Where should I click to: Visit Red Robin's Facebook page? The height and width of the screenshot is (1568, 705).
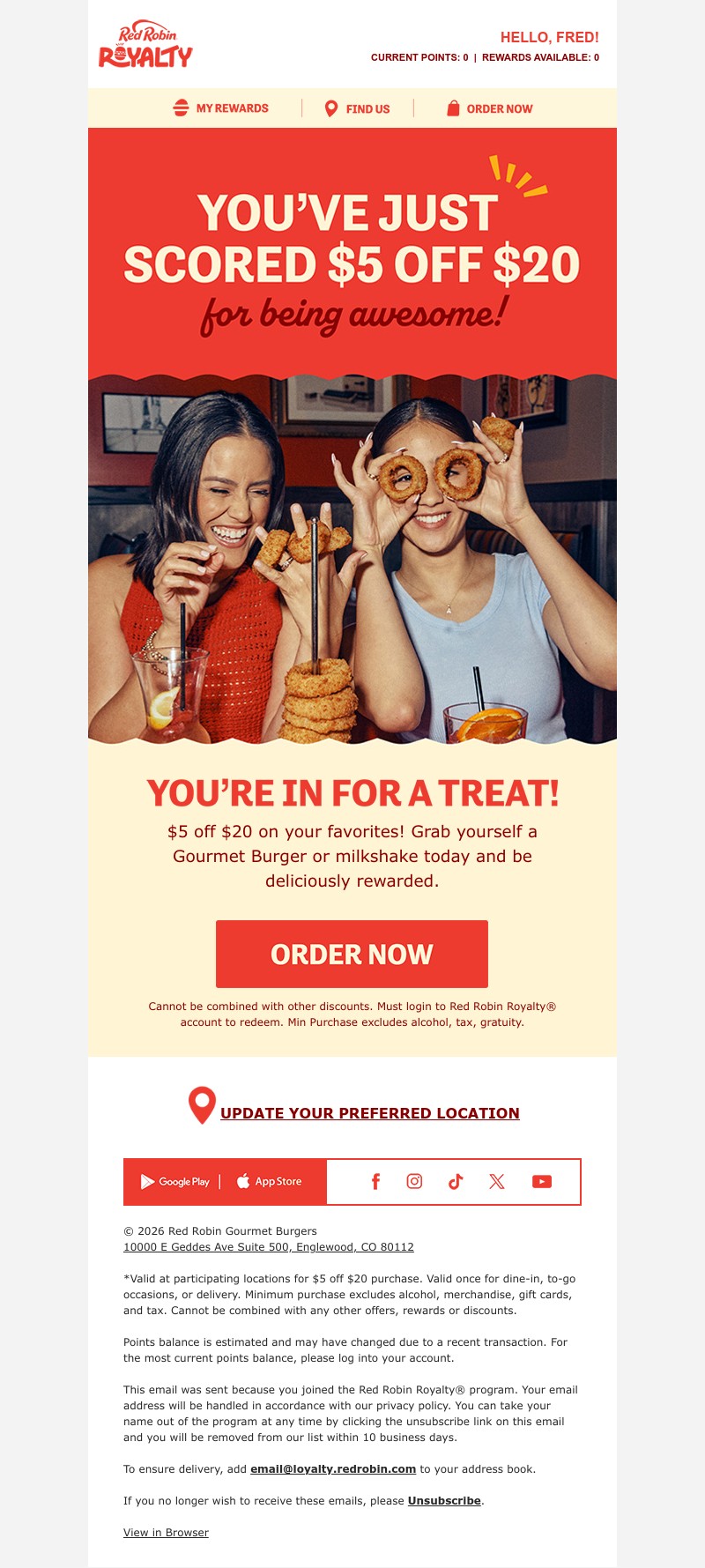point(375,1182)
